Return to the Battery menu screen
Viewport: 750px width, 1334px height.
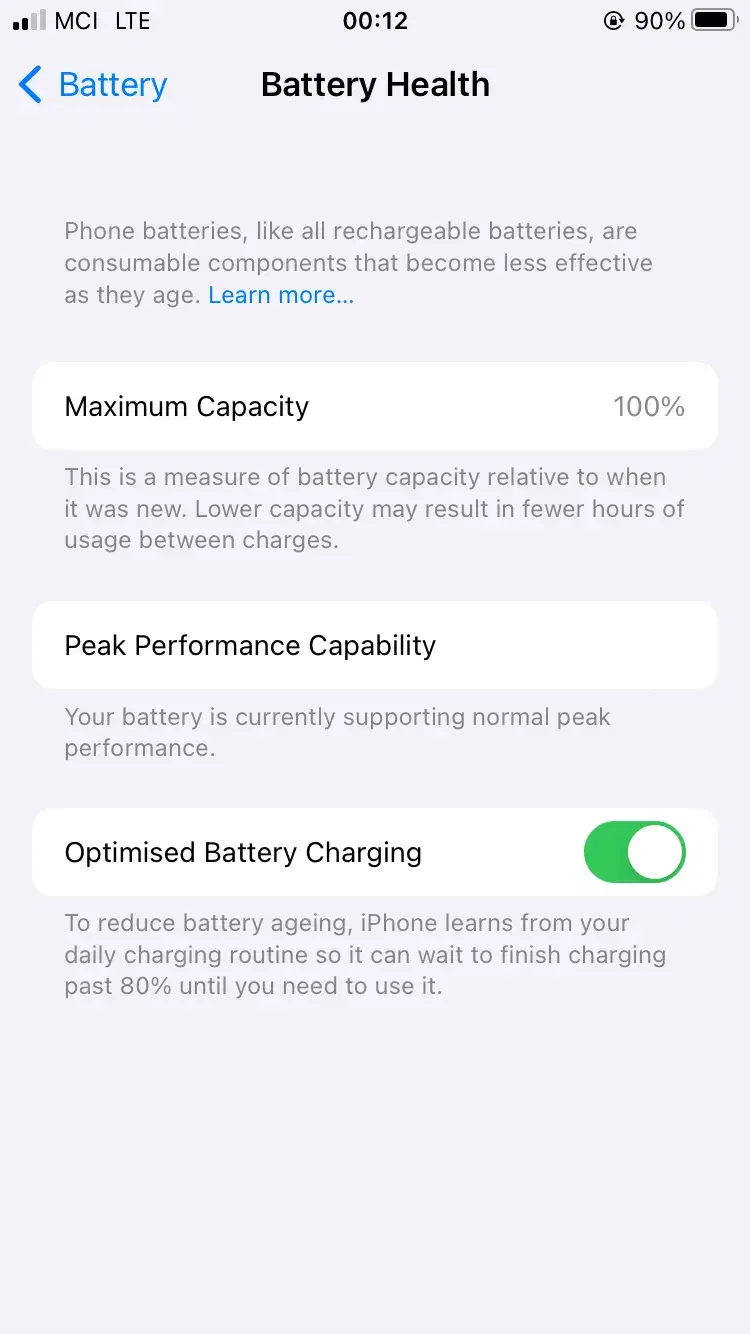(91, 86)
